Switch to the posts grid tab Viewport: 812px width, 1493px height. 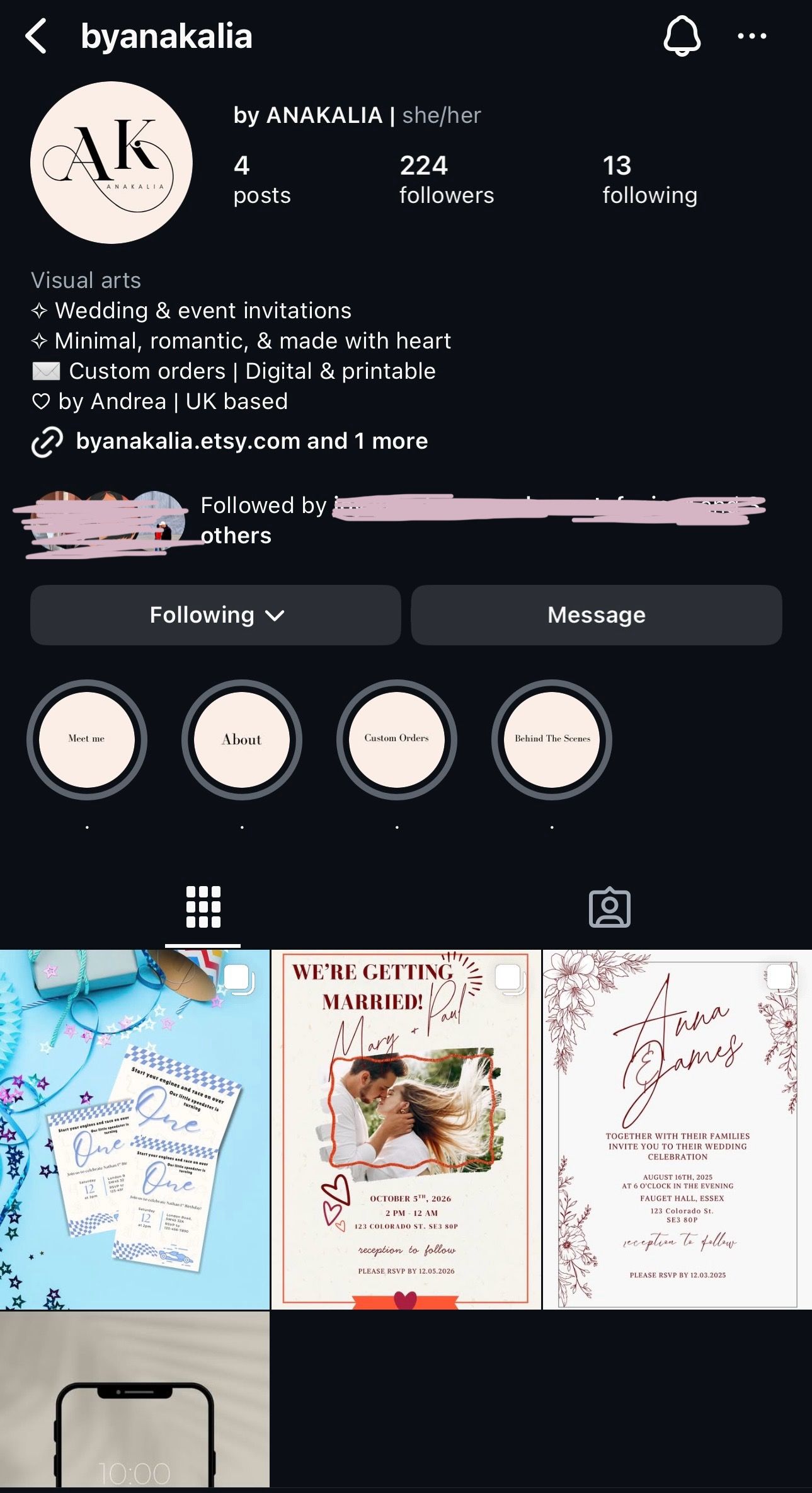[203, 908]
